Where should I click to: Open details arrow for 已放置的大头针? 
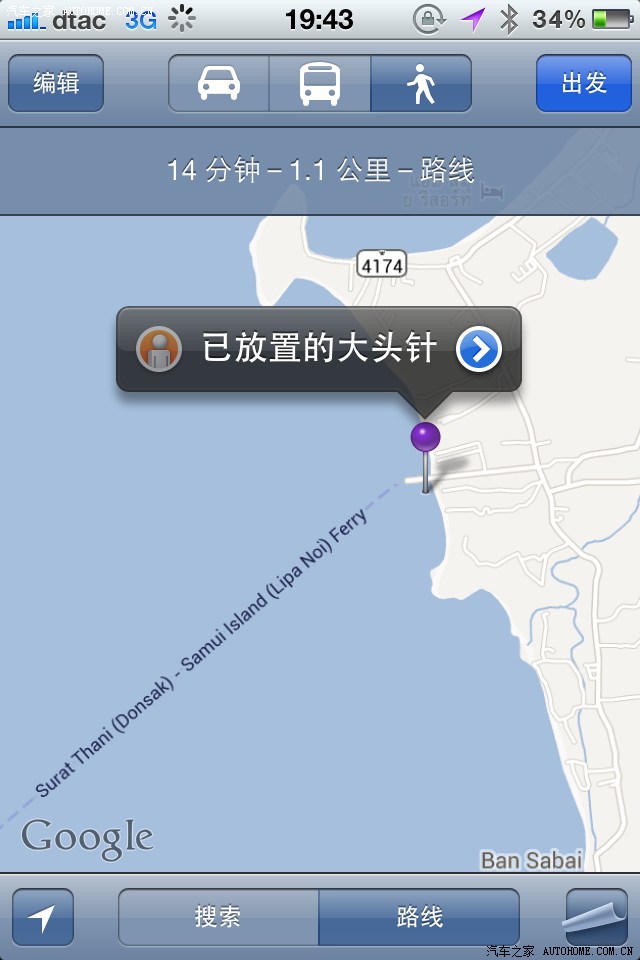tap(479, 349)
